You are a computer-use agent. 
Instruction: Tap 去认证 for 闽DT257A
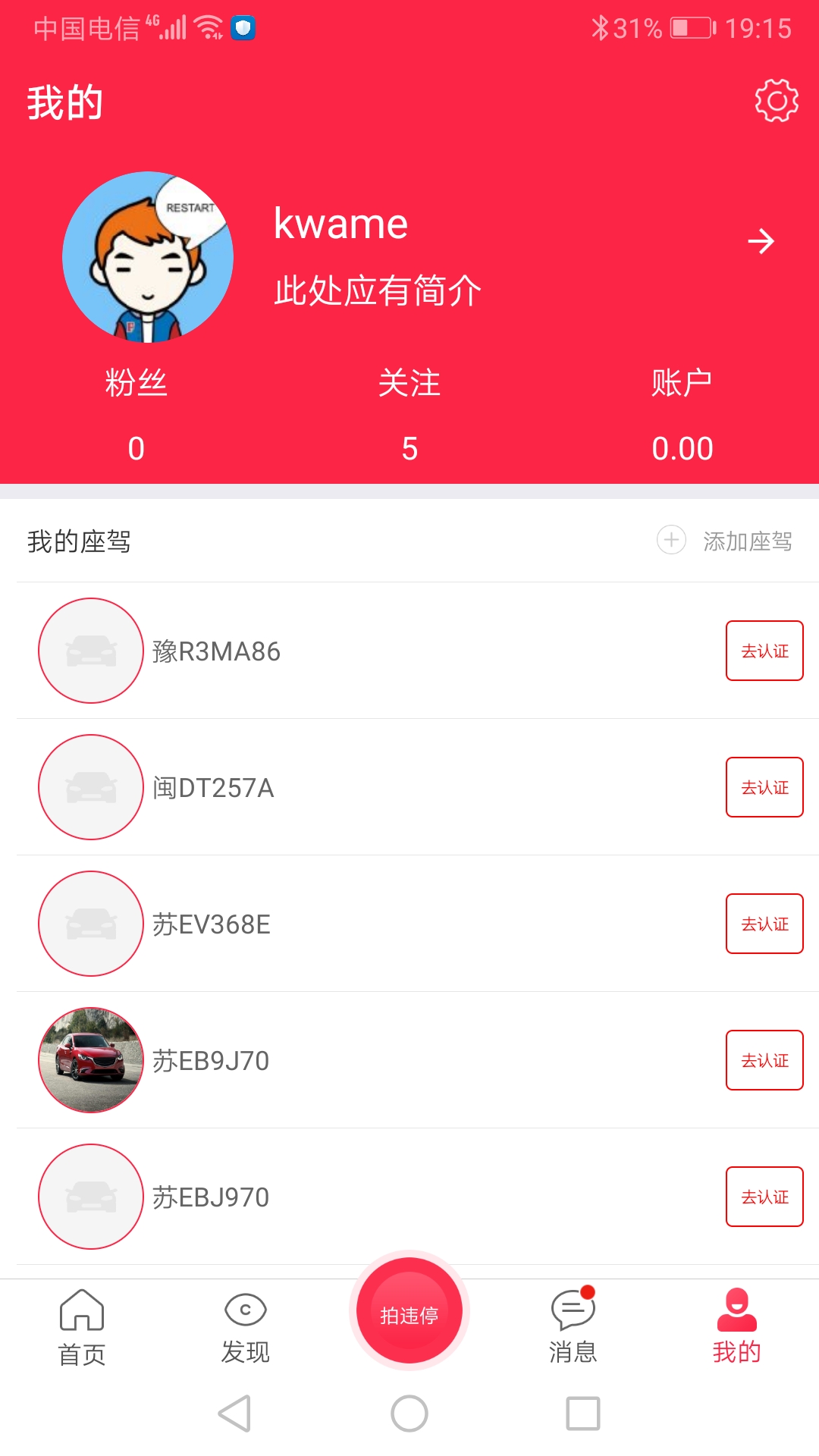764,787
